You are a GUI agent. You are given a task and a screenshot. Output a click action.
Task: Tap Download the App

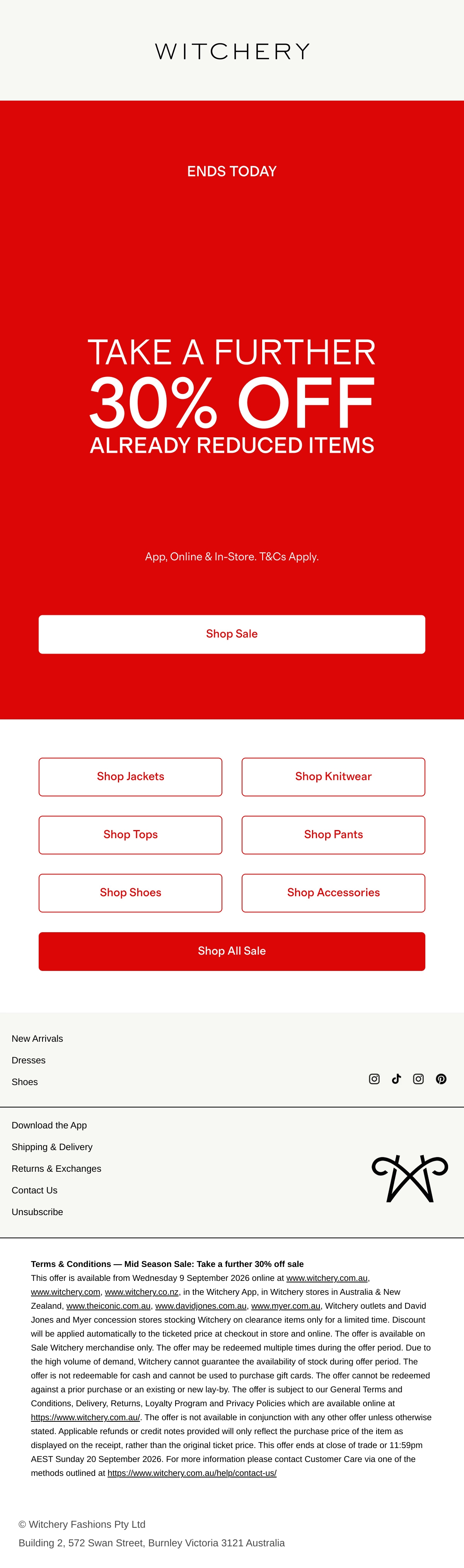(x=49, y=1125)
